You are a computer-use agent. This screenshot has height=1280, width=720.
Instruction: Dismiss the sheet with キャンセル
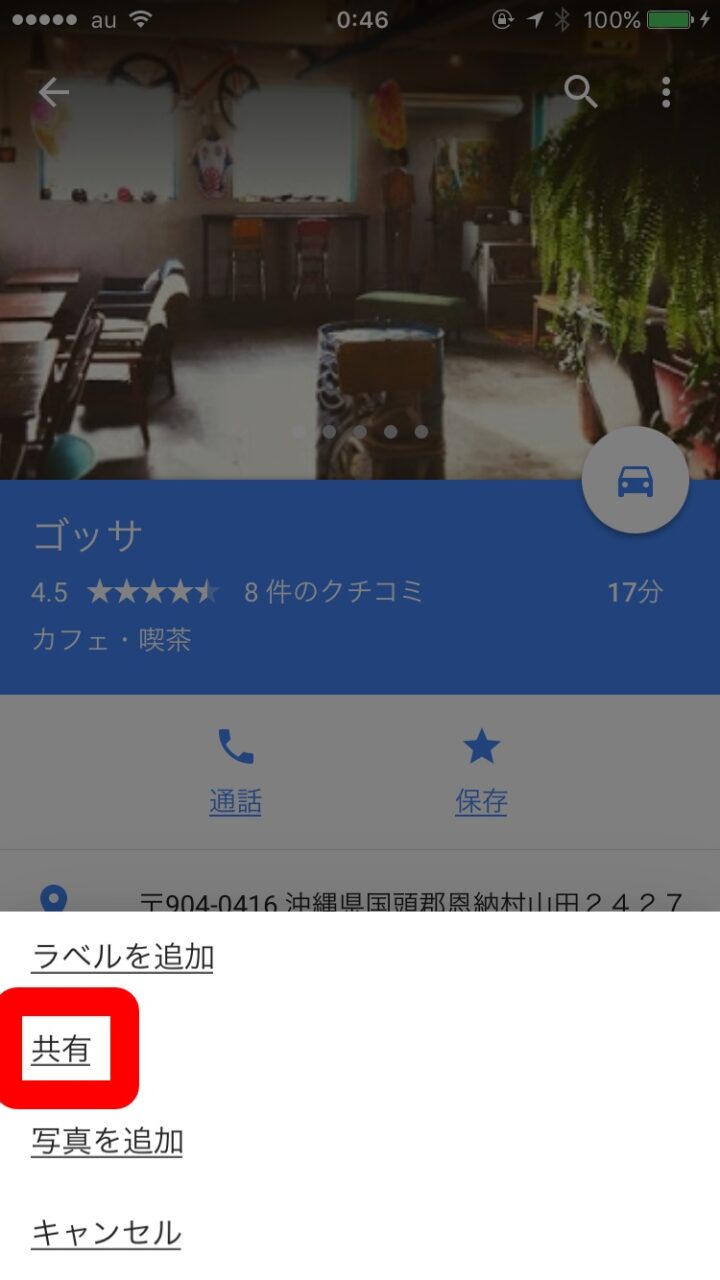[x=106, y=1232]
